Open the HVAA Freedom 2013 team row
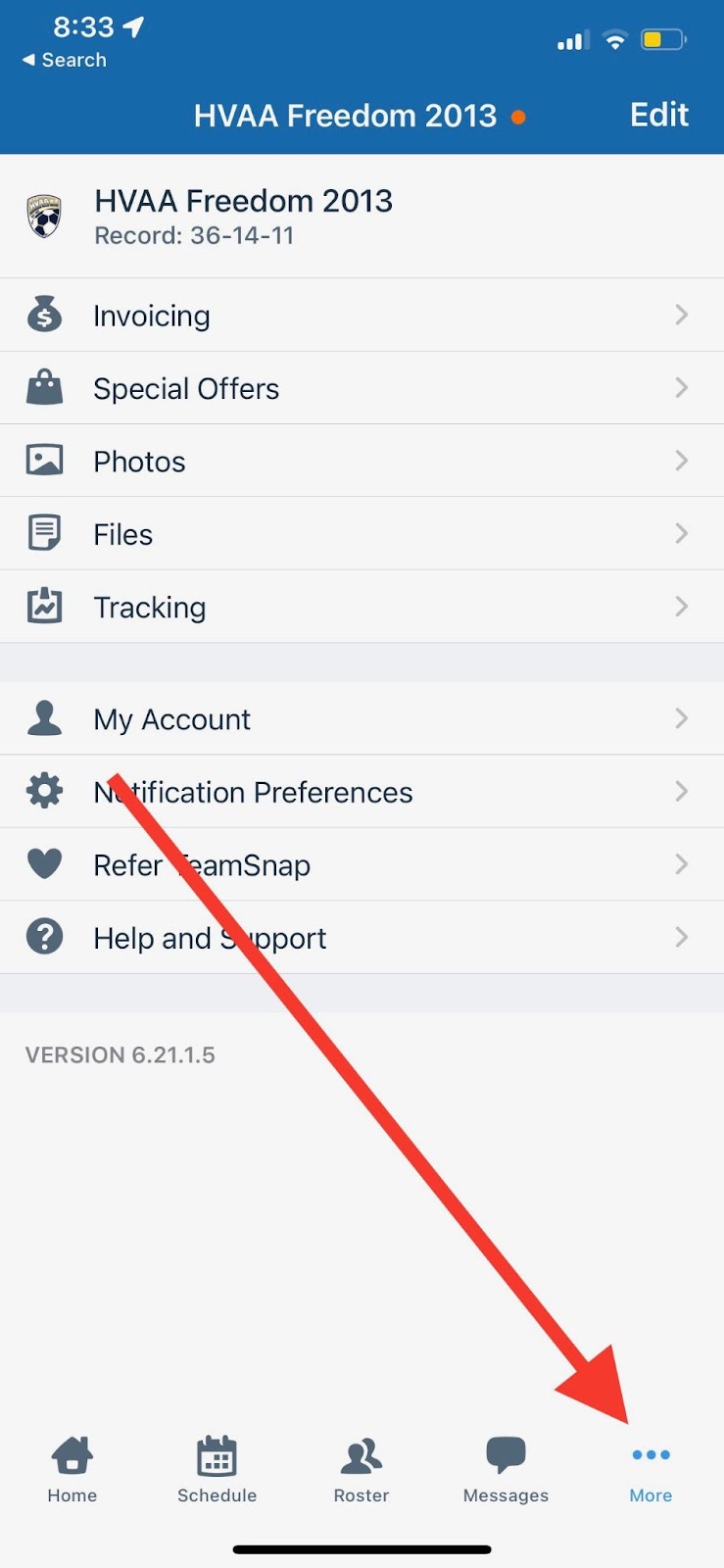This screenshot has width=724, height=1568. (362, 217)
